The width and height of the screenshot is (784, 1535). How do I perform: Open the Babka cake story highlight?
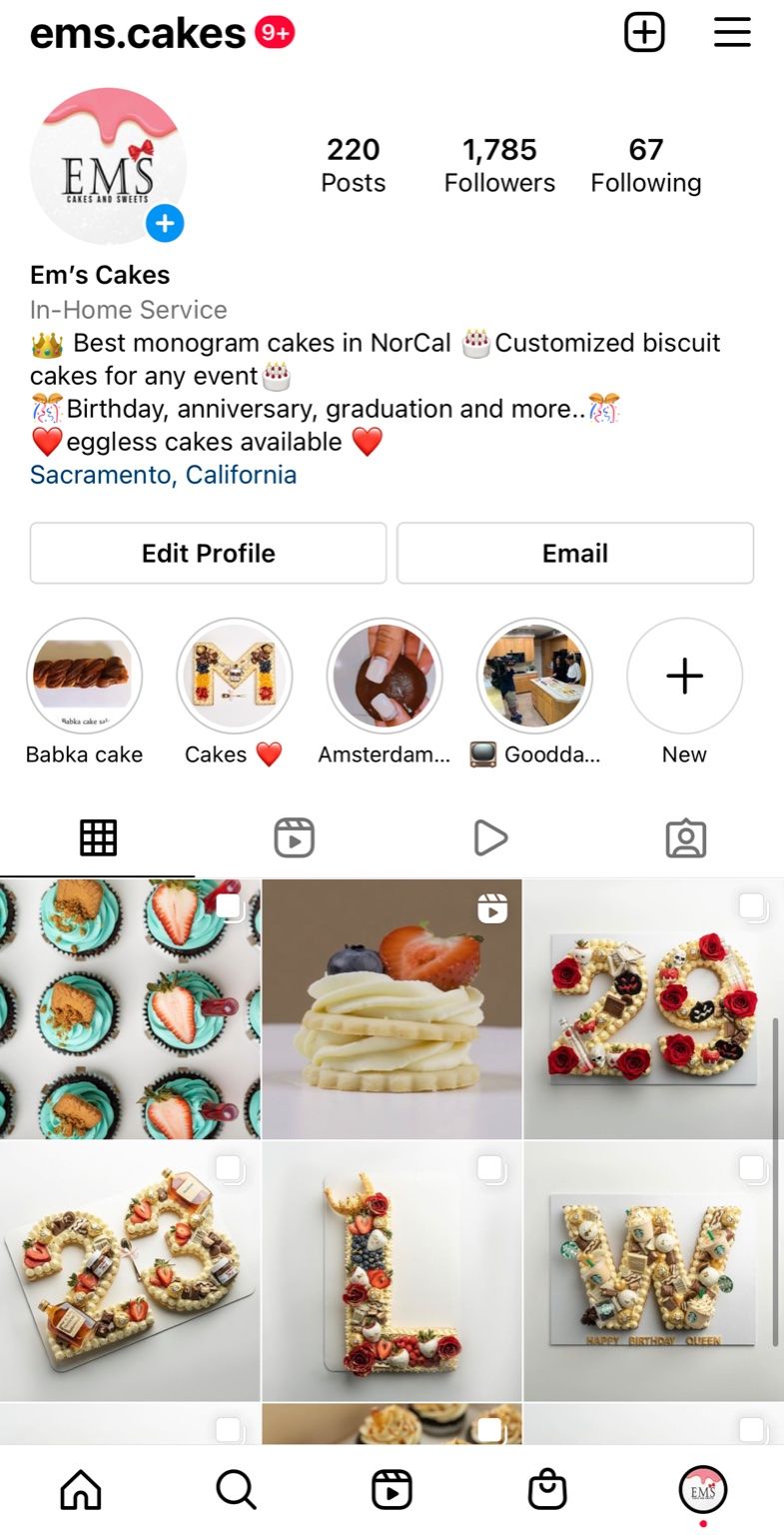(x=84, y=677)
